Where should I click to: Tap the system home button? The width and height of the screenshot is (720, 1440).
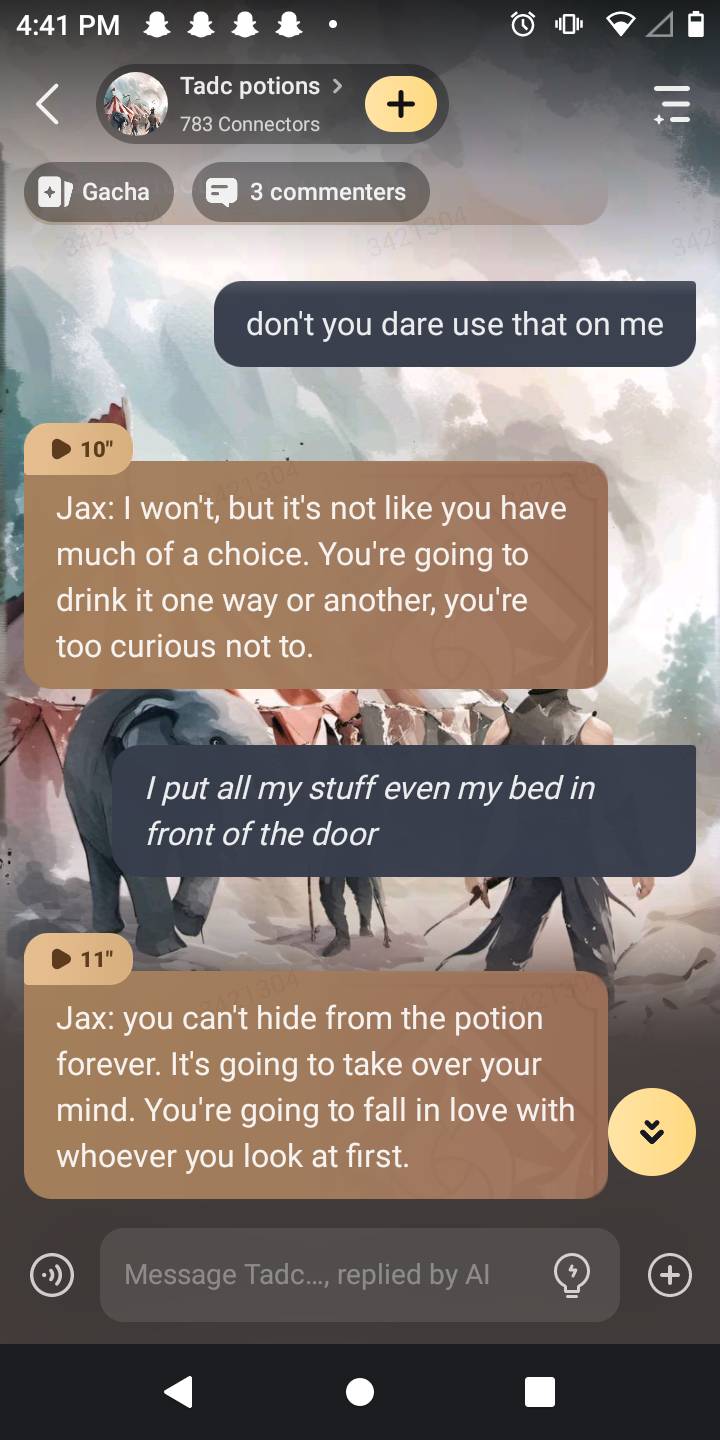click(x=360, y=1392)
